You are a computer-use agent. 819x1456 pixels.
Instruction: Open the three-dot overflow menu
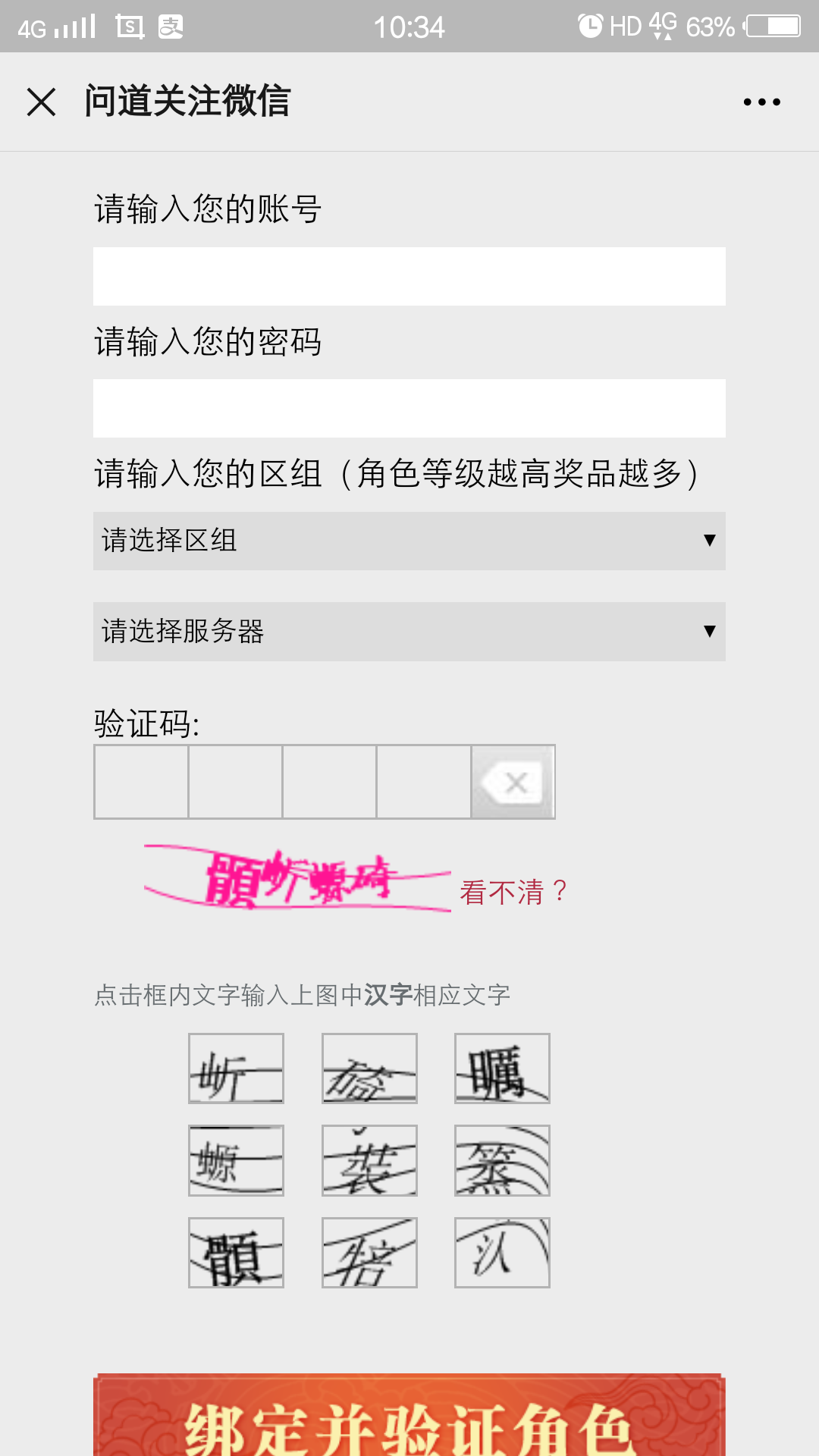click(761, 102)
